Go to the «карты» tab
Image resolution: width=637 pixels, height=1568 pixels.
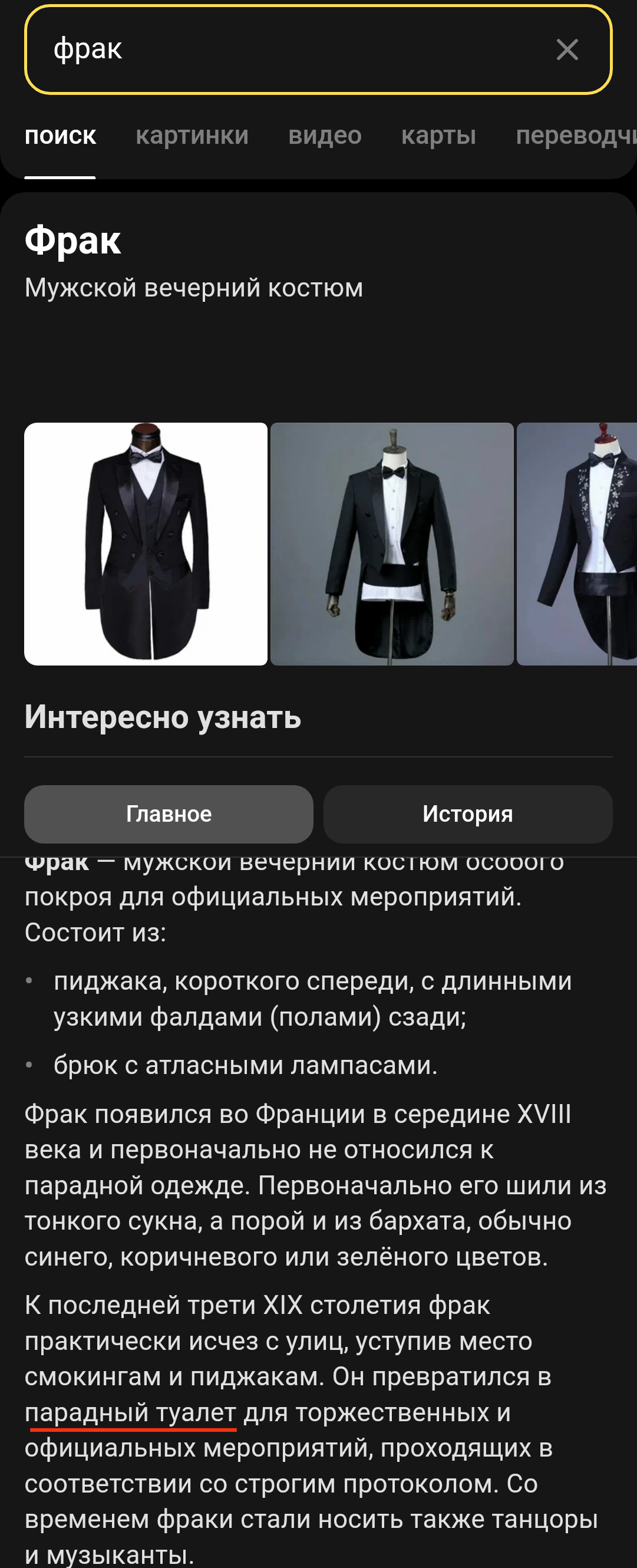point(438,135)
